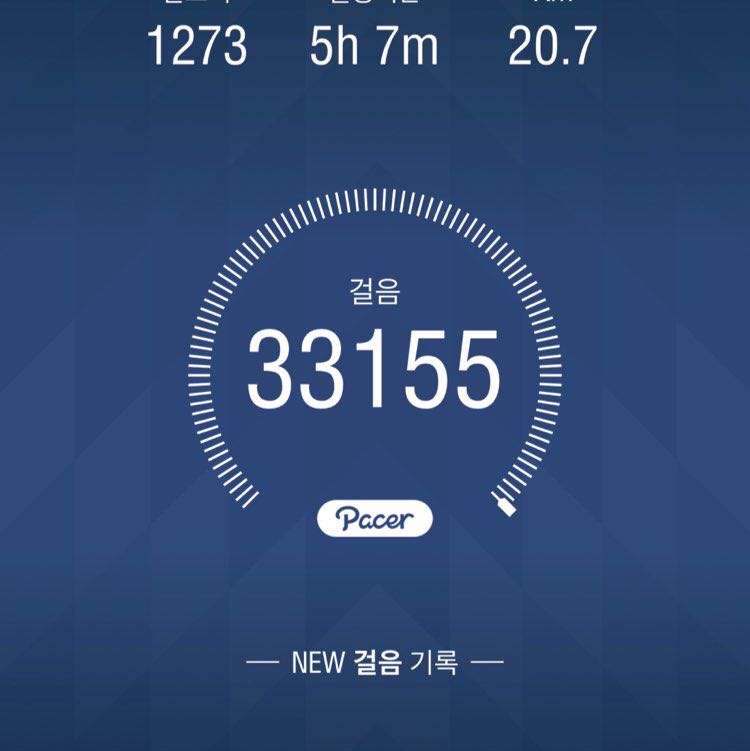Tap the 걸음 label above the step count
Viewport: 750px width, 751px height.
click(x=374, y=288)
